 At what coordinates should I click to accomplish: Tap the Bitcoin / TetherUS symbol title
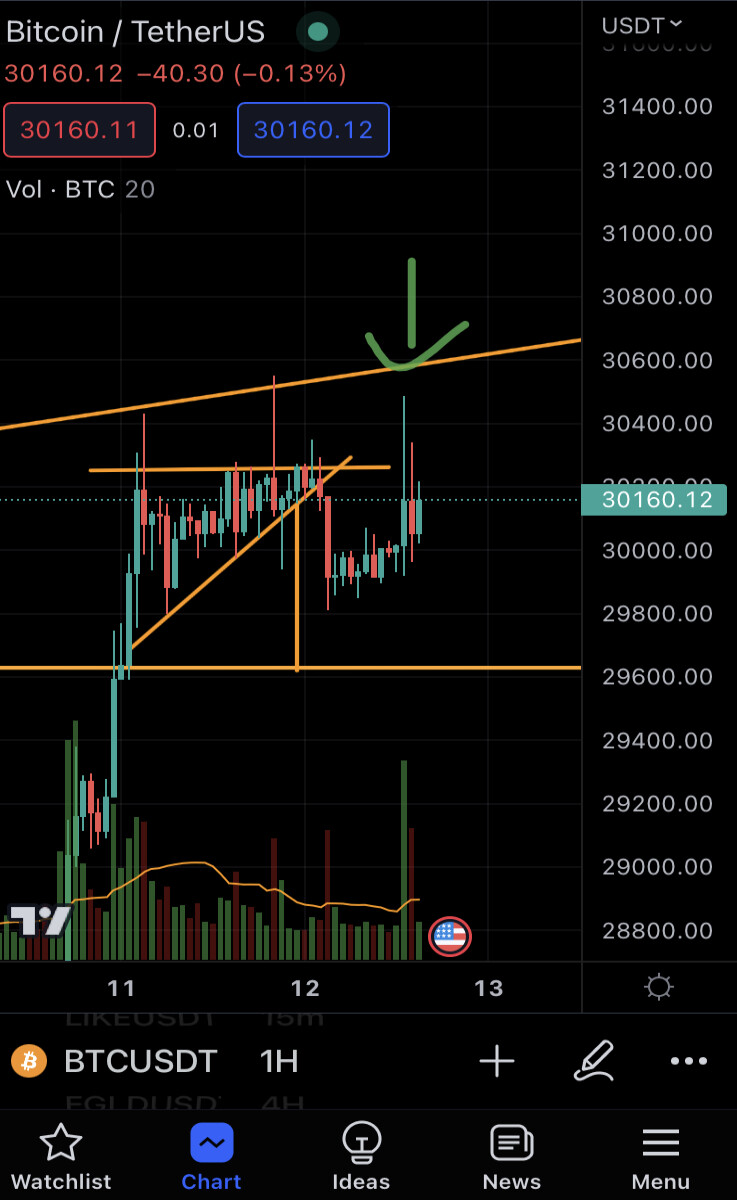tap(135, 32)
